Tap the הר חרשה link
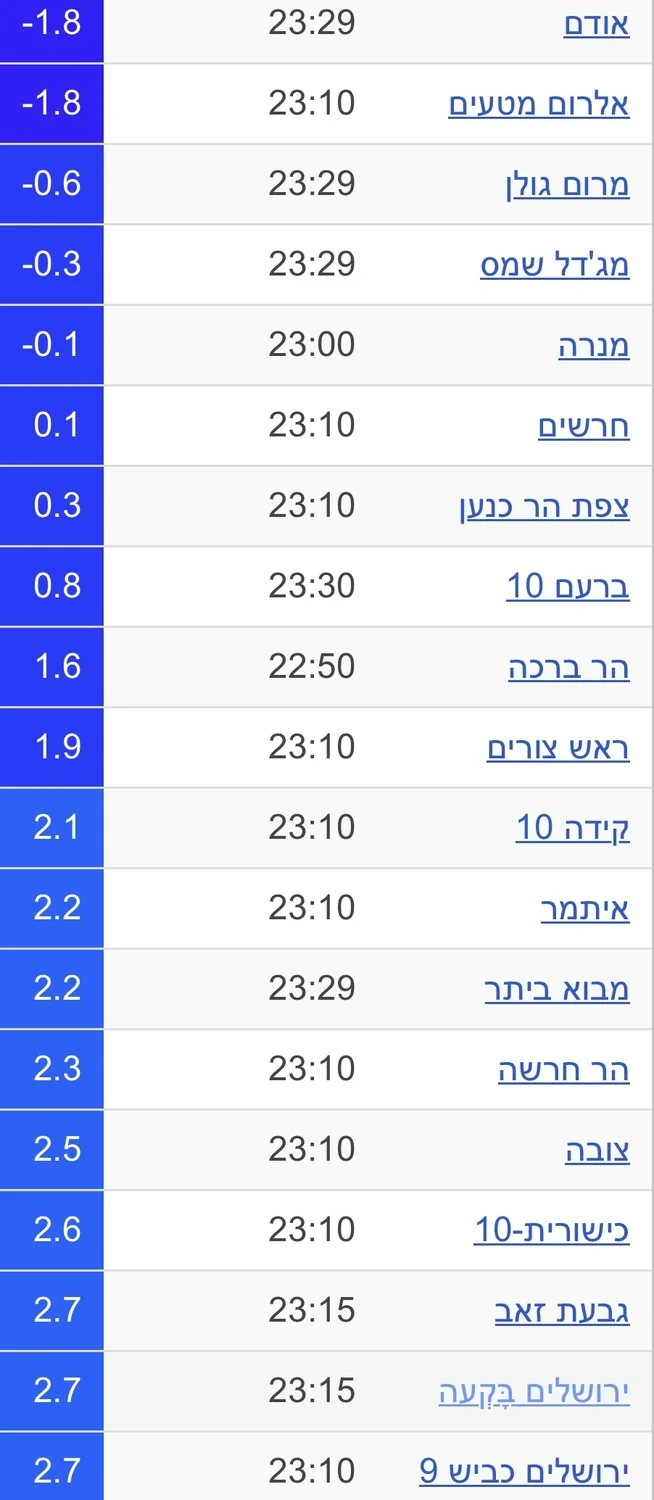Viewport: 654px width, 1500px height. point(564,1069)
